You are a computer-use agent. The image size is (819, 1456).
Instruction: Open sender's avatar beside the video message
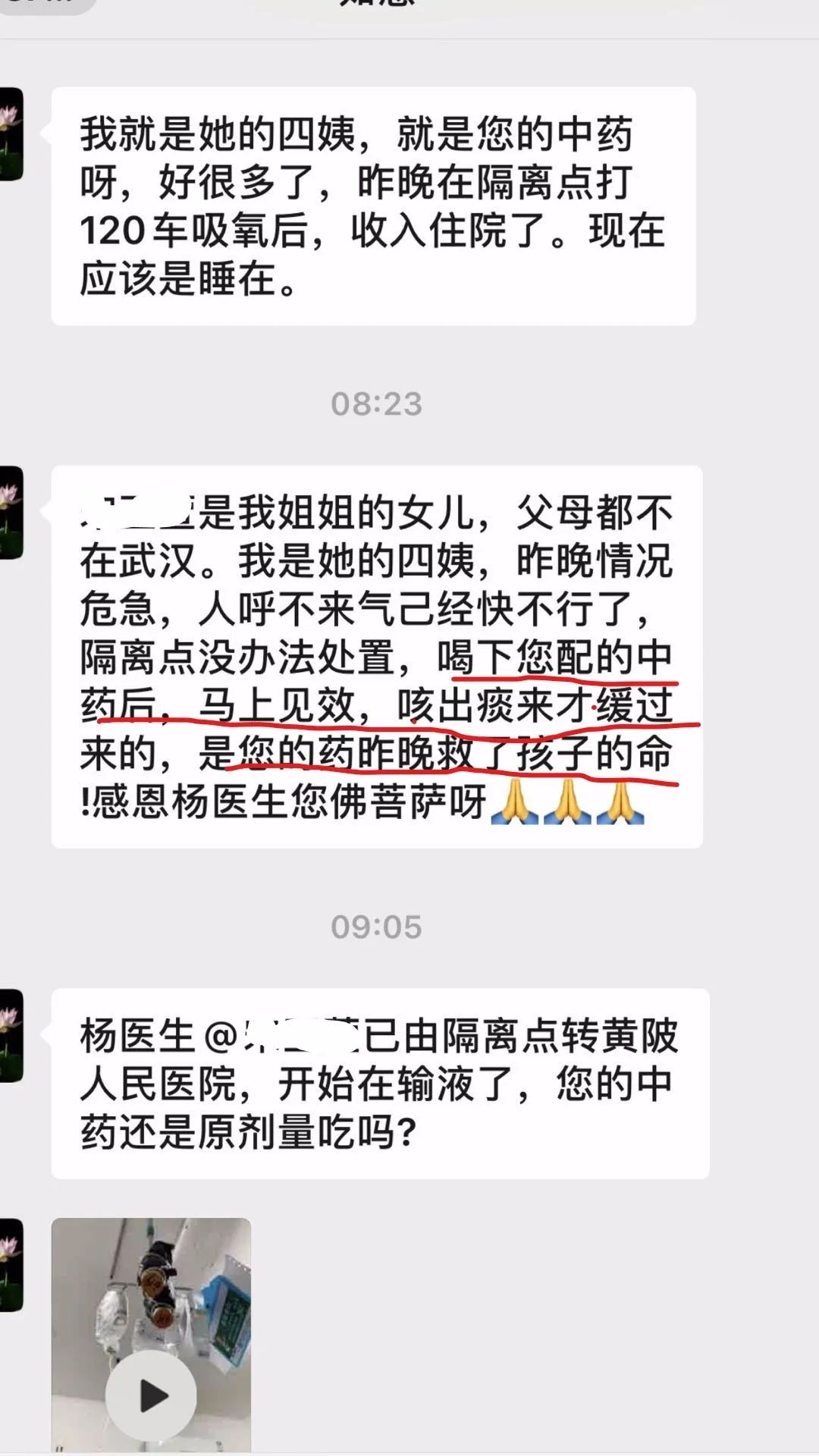tap(11, 1265)
